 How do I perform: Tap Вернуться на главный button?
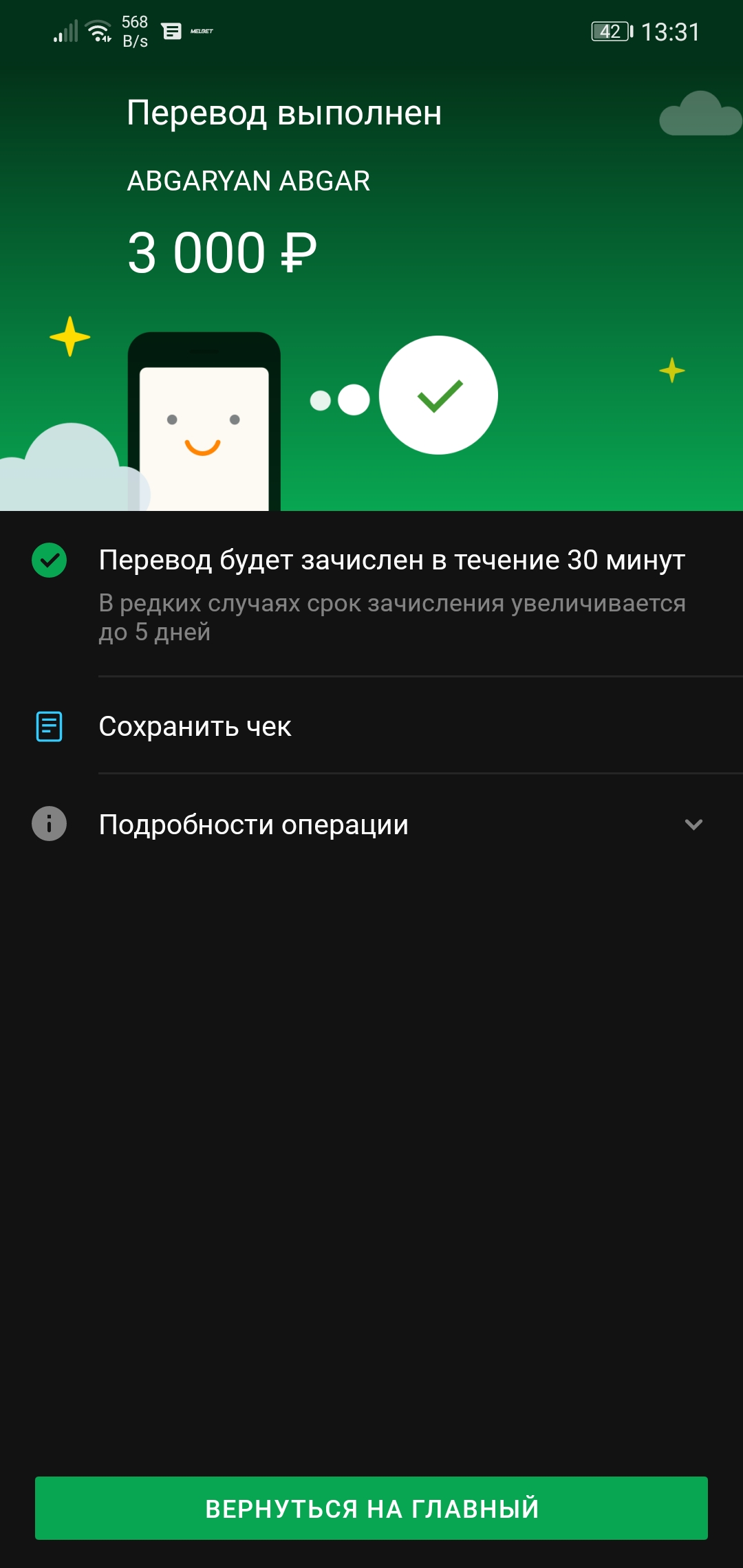(371, 1508)
